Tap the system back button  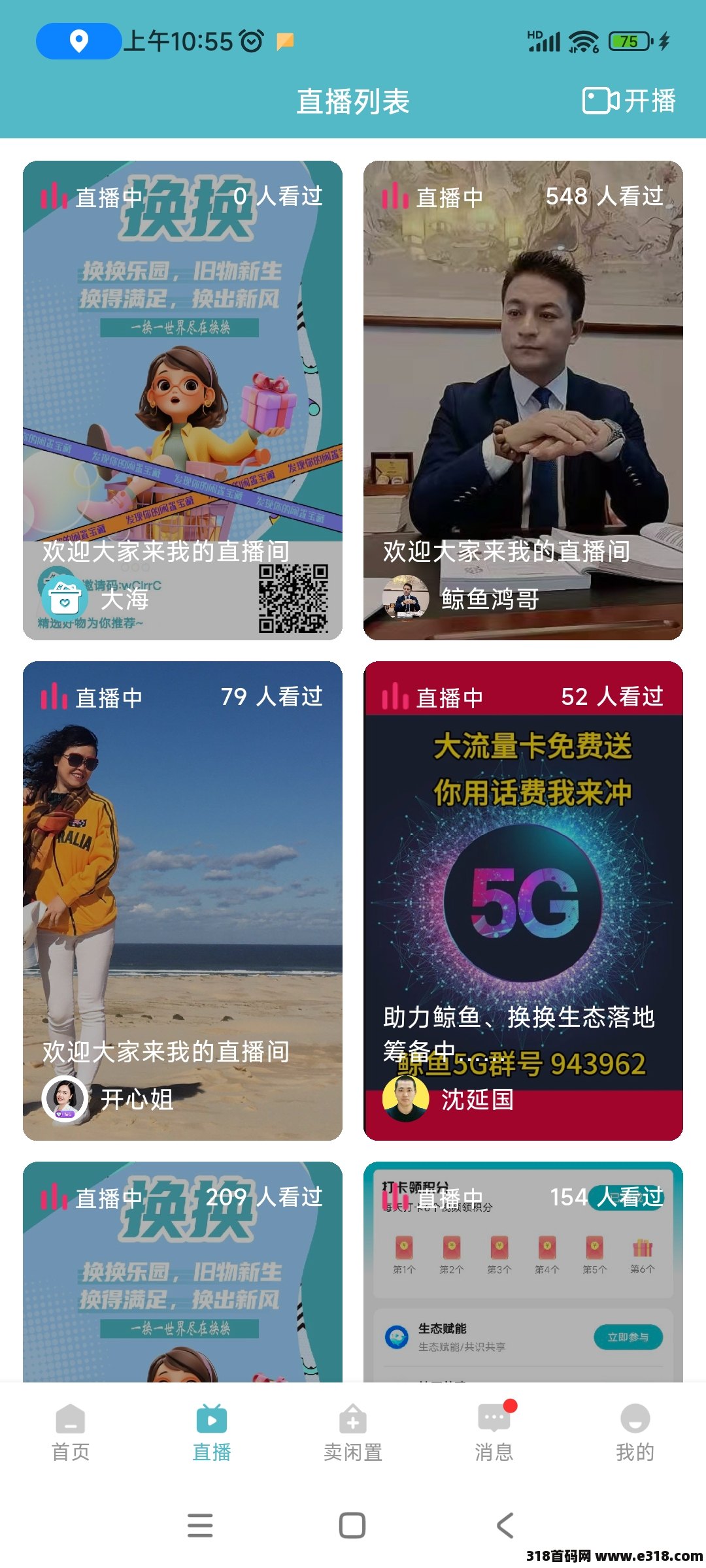pyautogui.click(x=505, y=1526)
